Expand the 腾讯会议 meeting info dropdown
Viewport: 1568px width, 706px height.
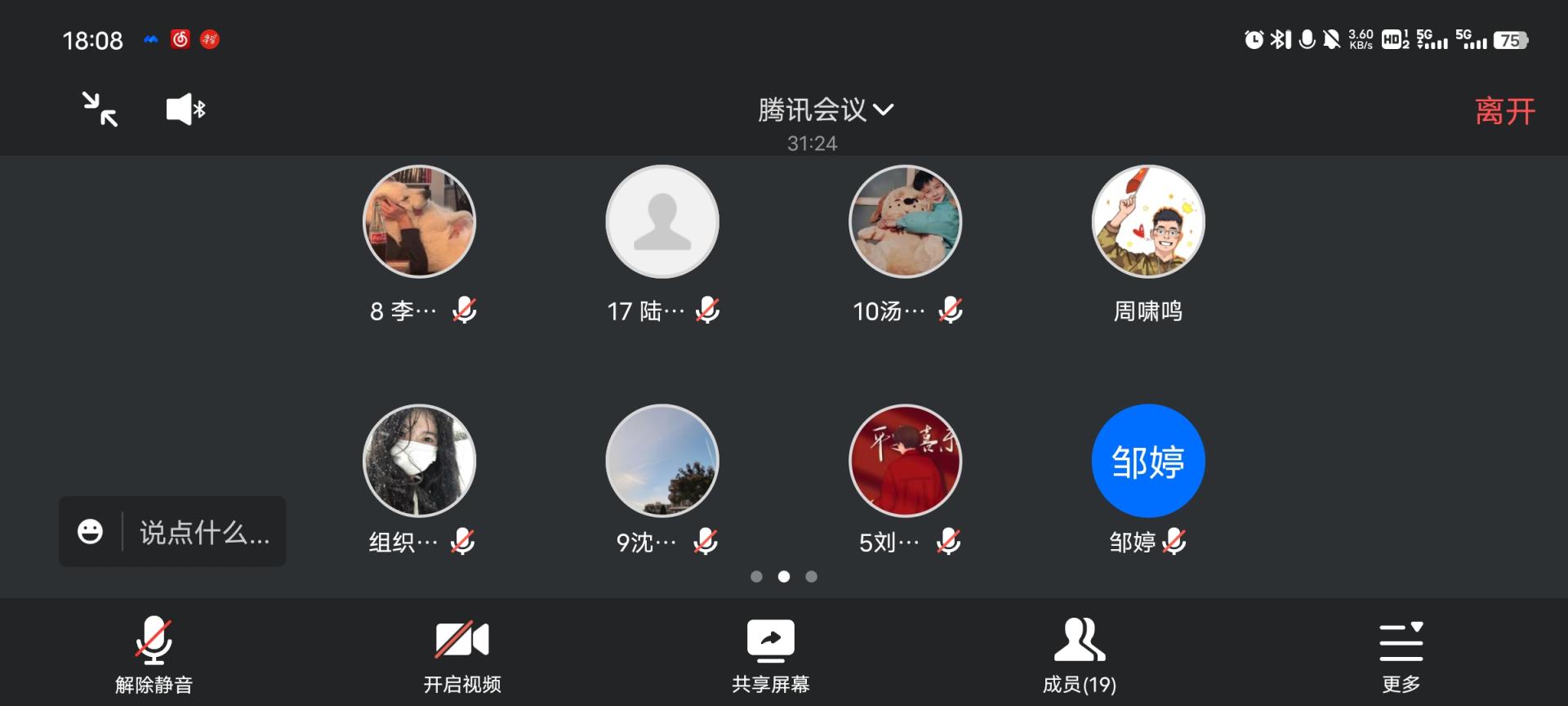(825, 109)
